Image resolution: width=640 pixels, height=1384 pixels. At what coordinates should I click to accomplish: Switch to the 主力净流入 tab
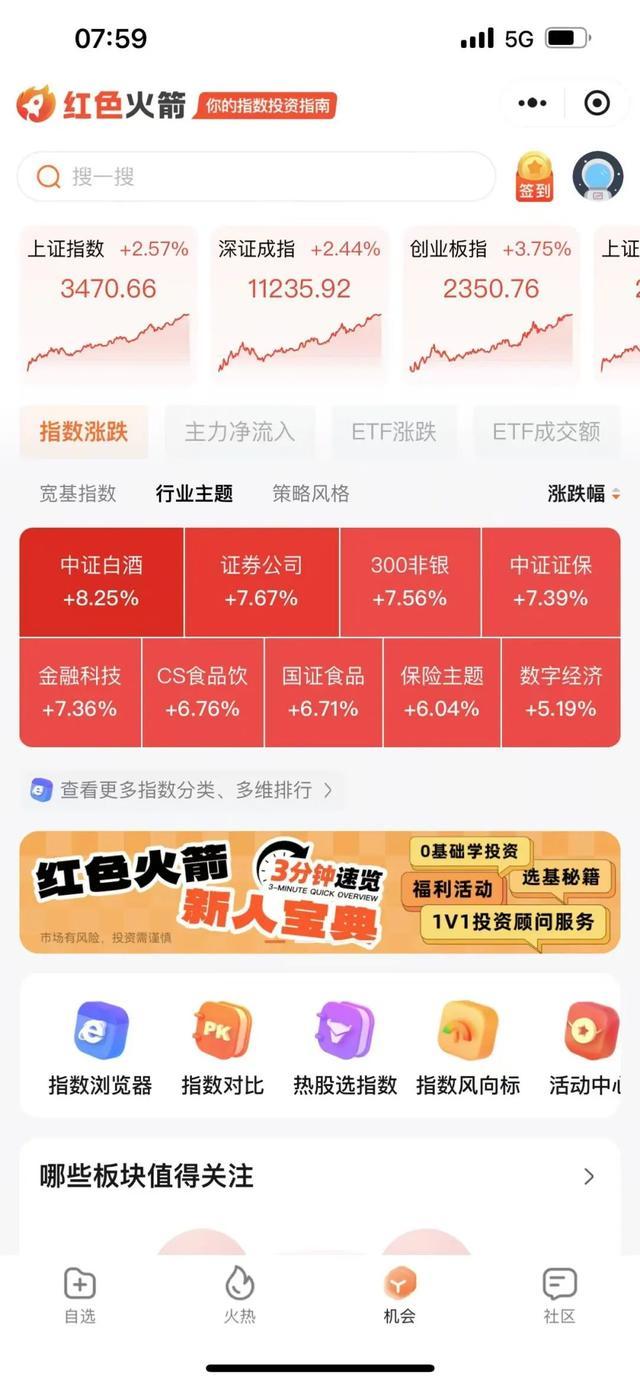240,431
